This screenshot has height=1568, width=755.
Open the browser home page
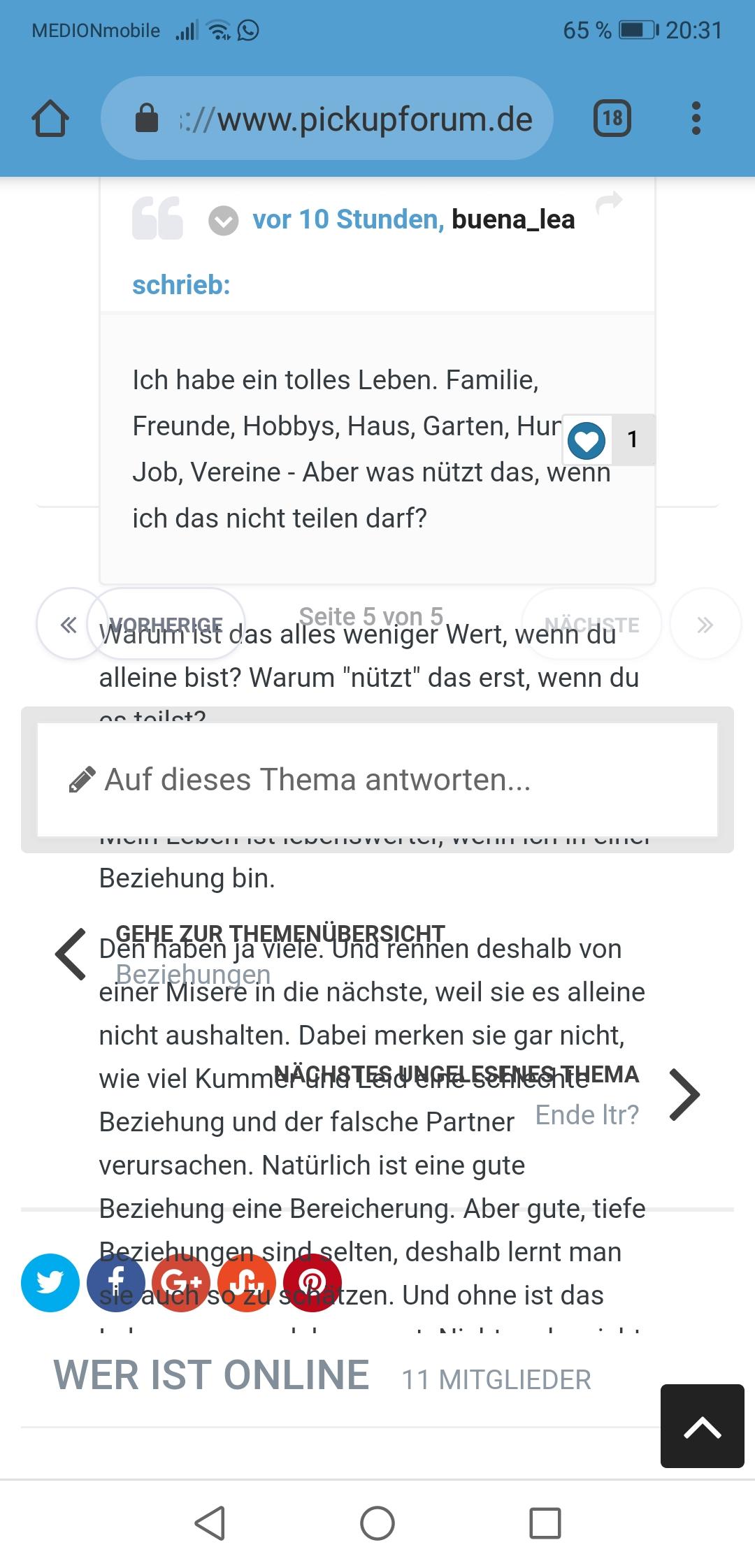pyautogui.click(x=50, y=118)
